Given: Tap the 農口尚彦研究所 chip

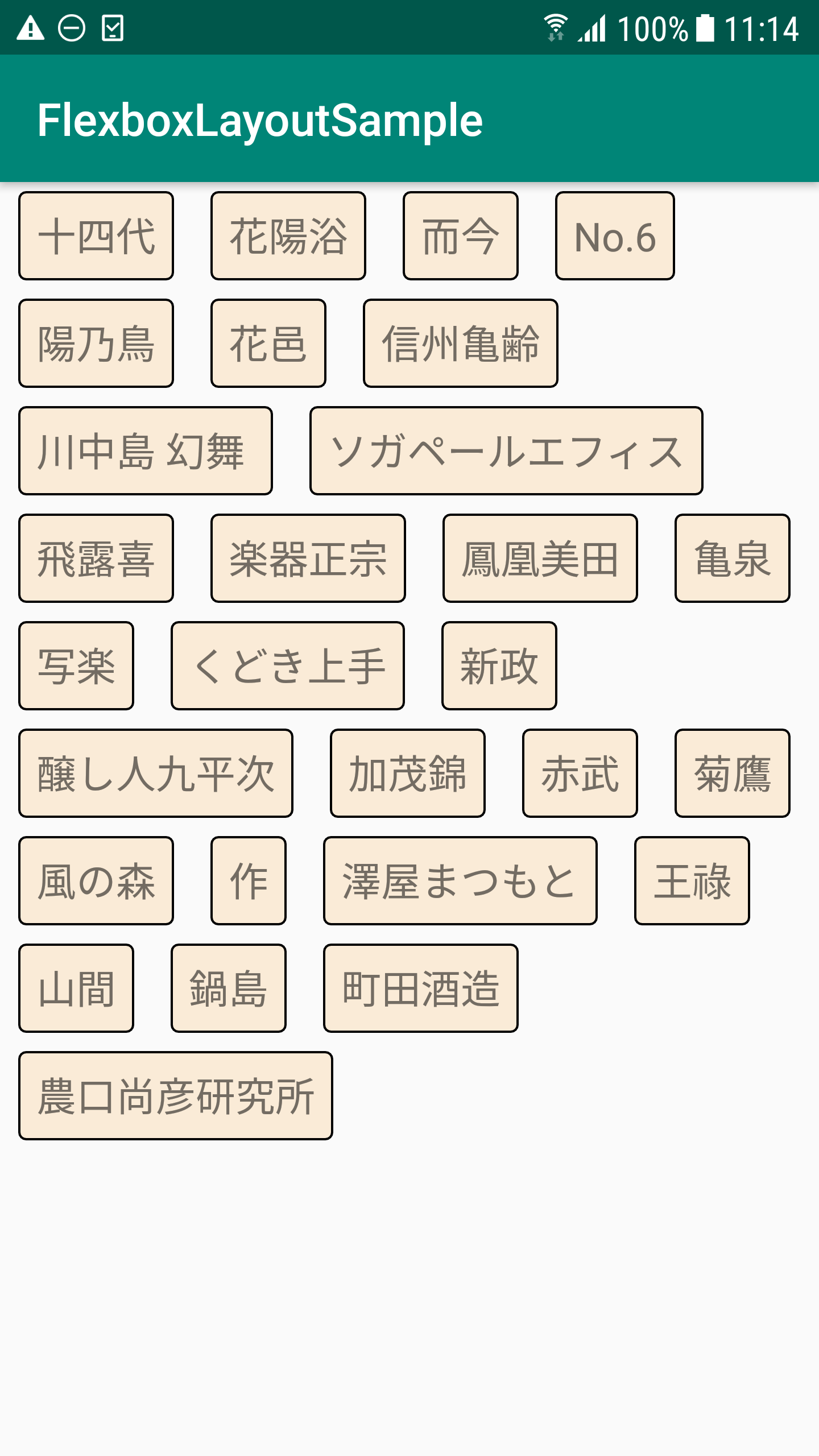Looking at the screenshot, I should click(x=175, y=1094).
